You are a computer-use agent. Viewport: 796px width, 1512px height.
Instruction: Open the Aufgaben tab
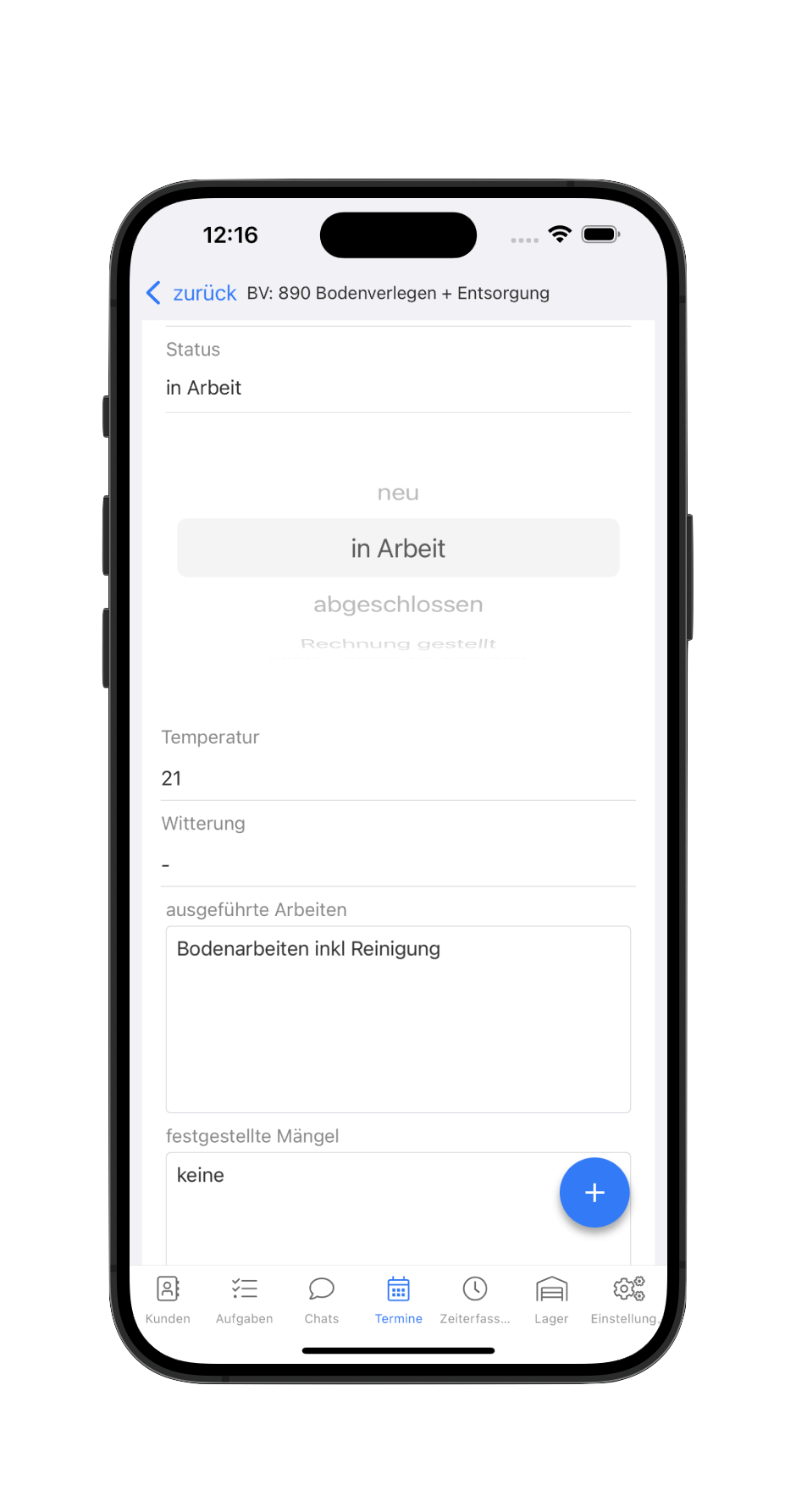click(x=245, y=1300)
